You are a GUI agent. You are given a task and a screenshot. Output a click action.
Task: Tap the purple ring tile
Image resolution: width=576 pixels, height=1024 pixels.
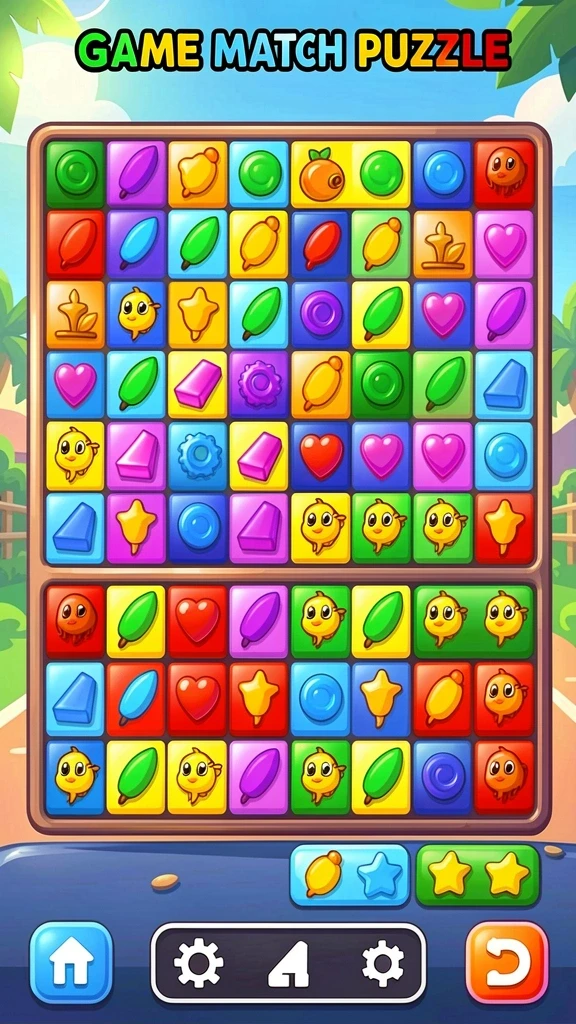click(321, 314)
